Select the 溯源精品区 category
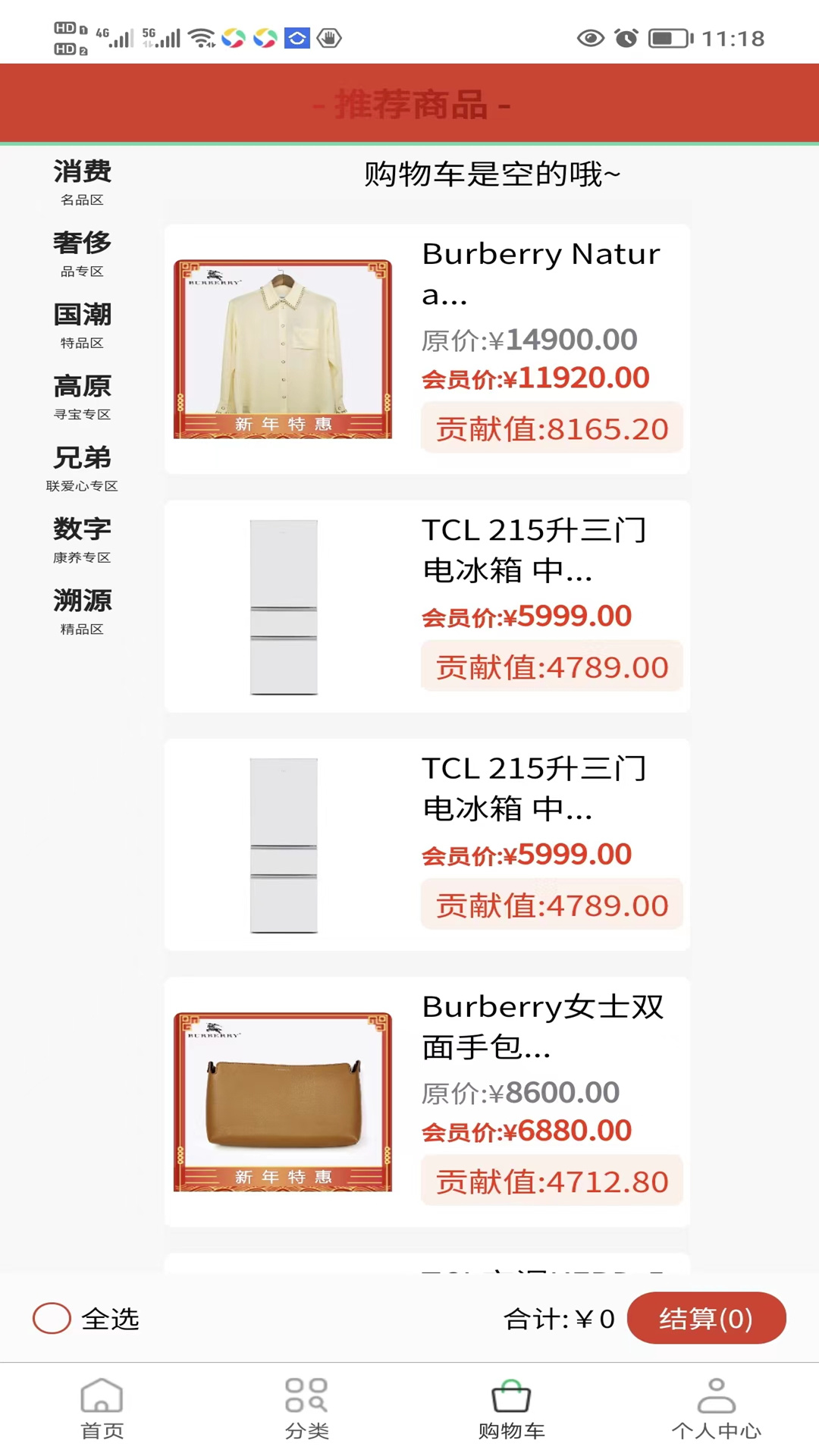The width and height of the screenshot is (819, 1456). coord(83,610)
